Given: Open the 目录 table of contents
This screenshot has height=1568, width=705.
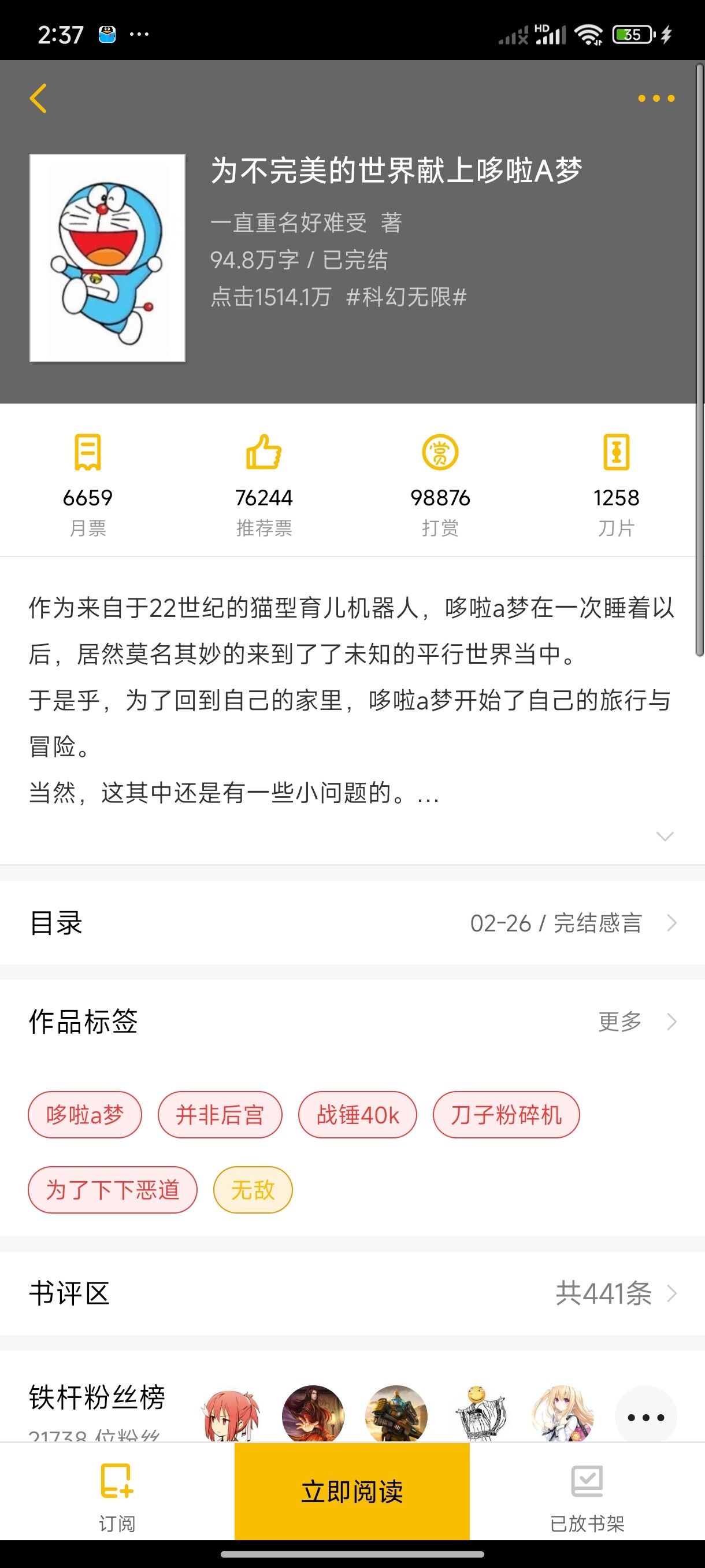Looking at the screenshot, I should pos(353,923).
